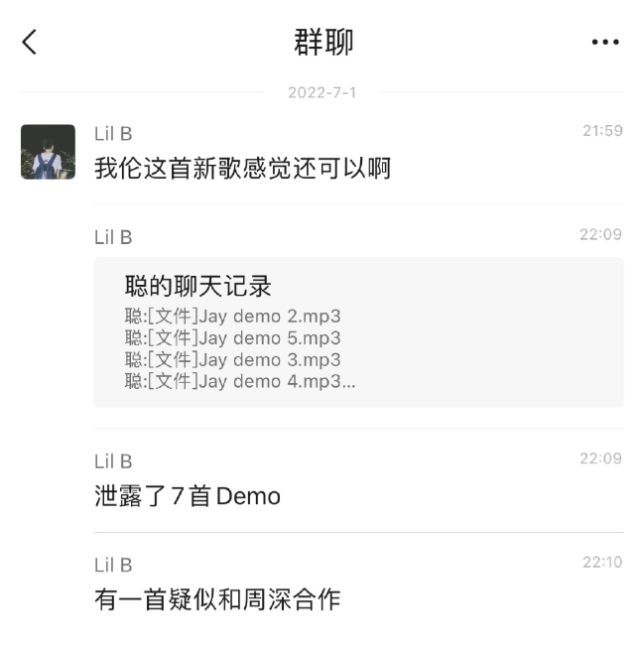Open the three-dot overflow menu
This screenshot has height=647, width=641.
tap(605, 42)
